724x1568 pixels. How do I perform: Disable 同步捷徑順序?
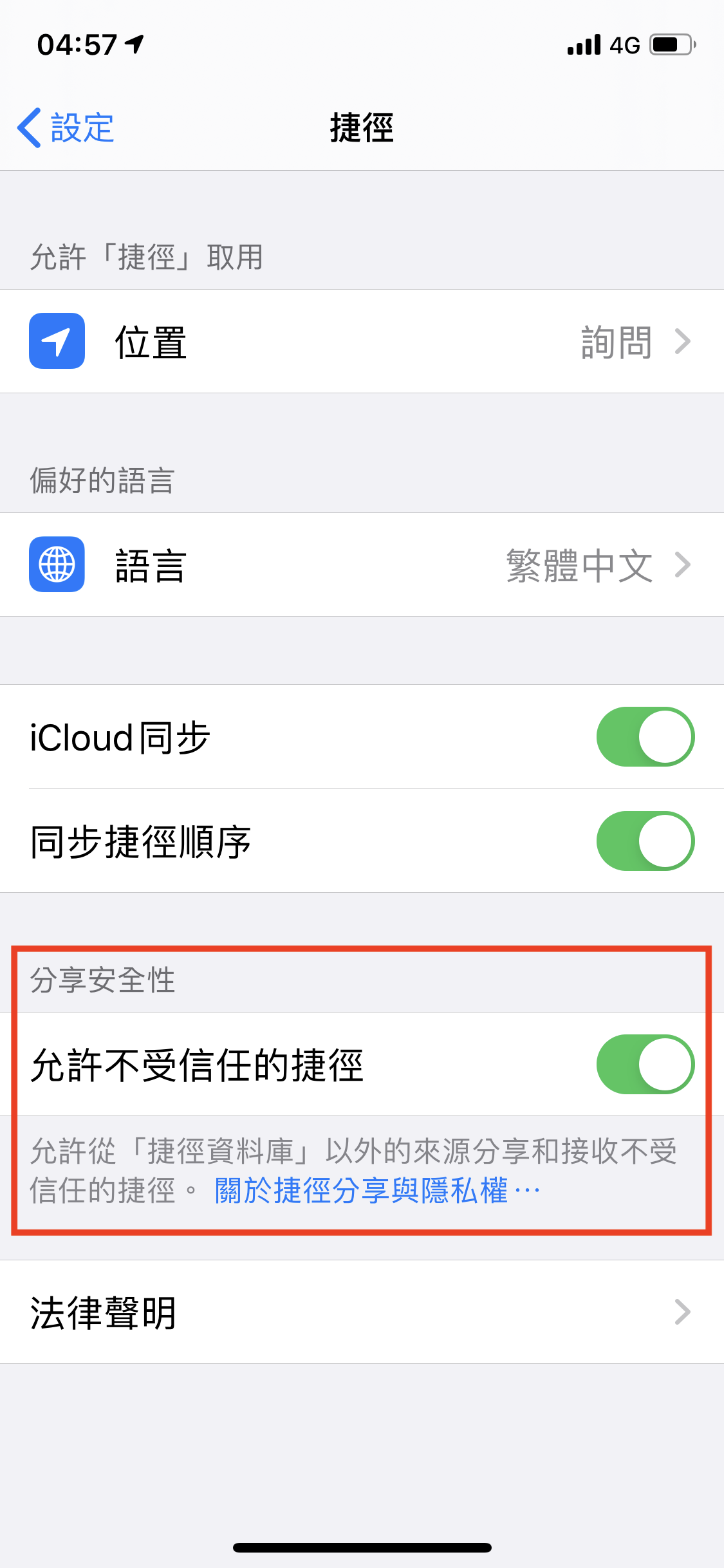coord(645,841)
